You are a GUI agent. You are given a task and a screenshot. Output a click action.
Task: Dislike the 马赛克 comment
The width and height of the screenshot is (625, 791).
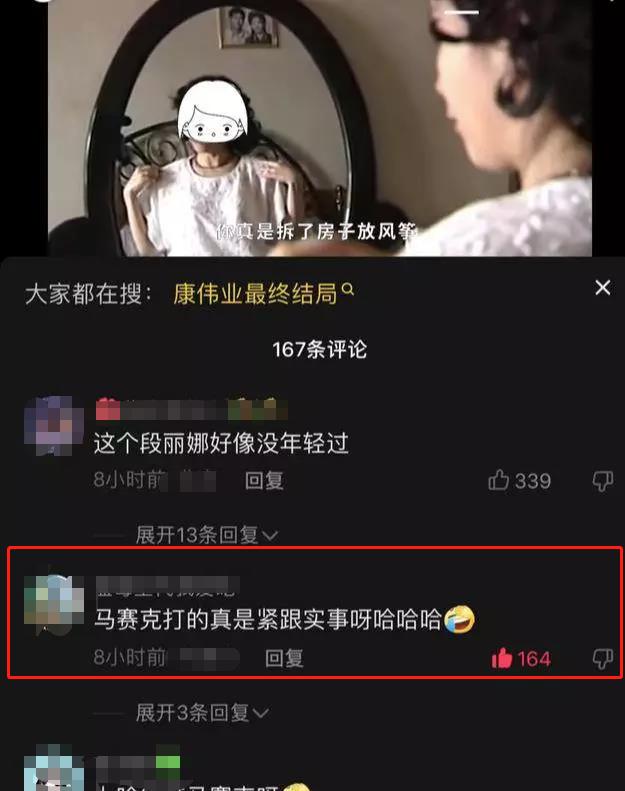pos(602,658)
